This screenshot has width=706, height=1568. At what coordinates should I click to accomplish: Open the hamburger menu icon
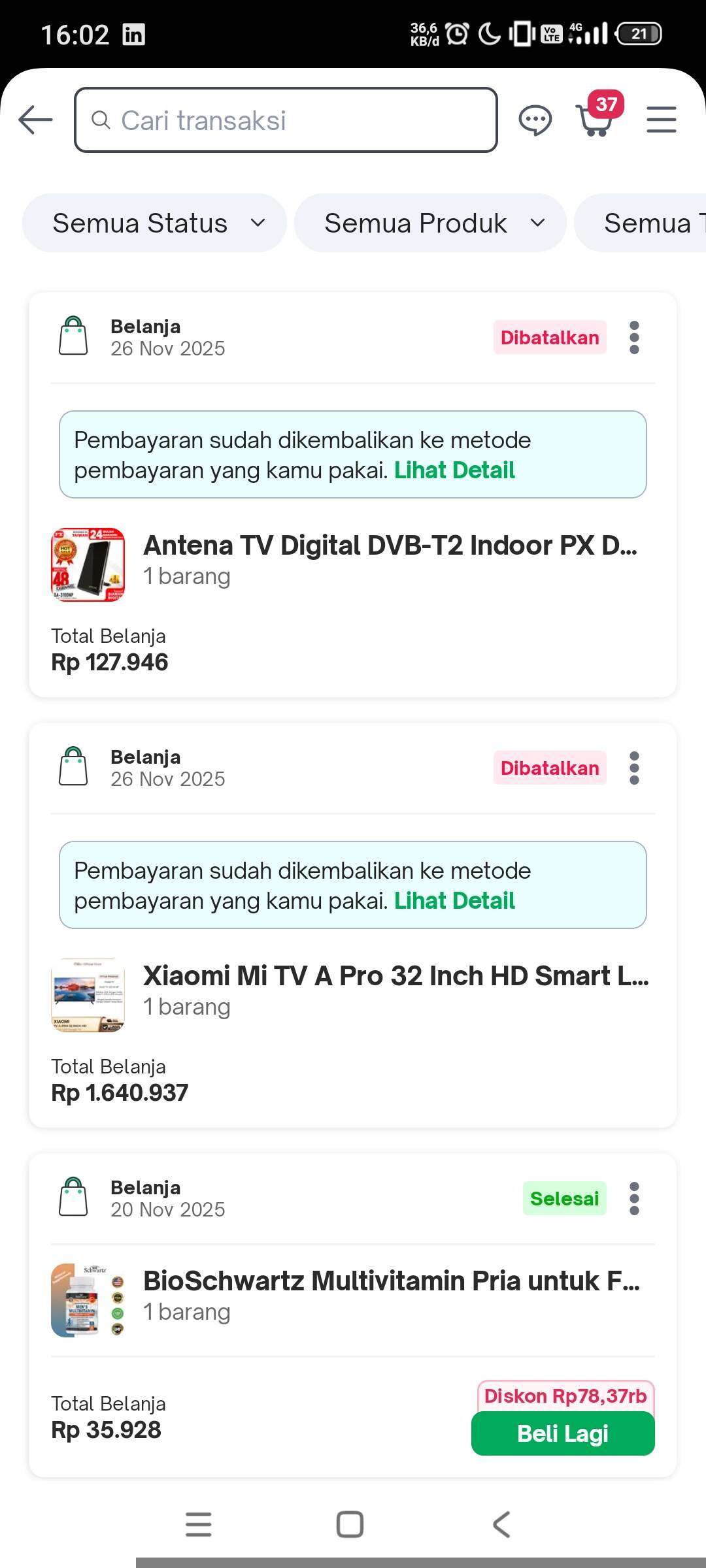click(662, 119)
